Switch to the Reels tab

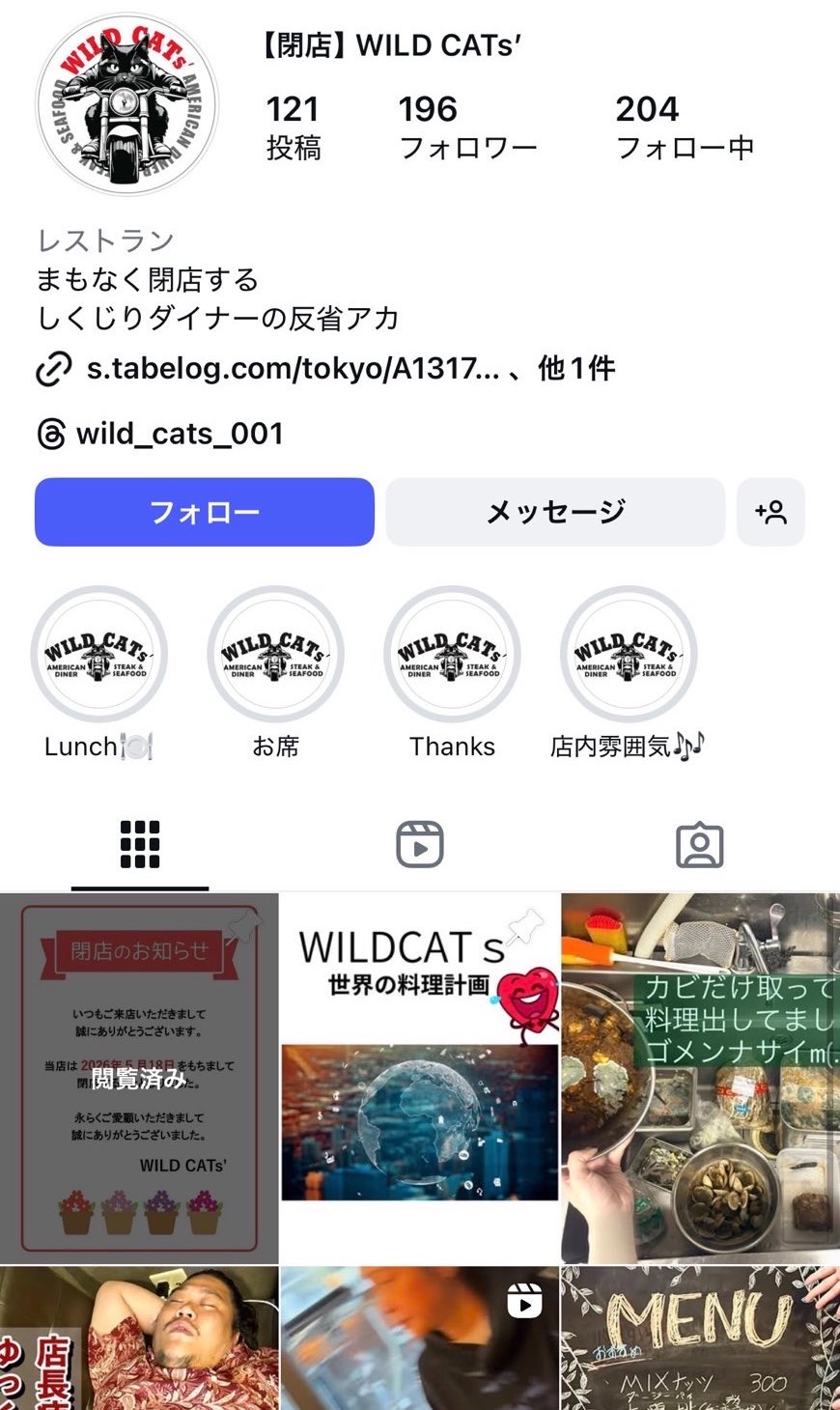click(420, 845)
